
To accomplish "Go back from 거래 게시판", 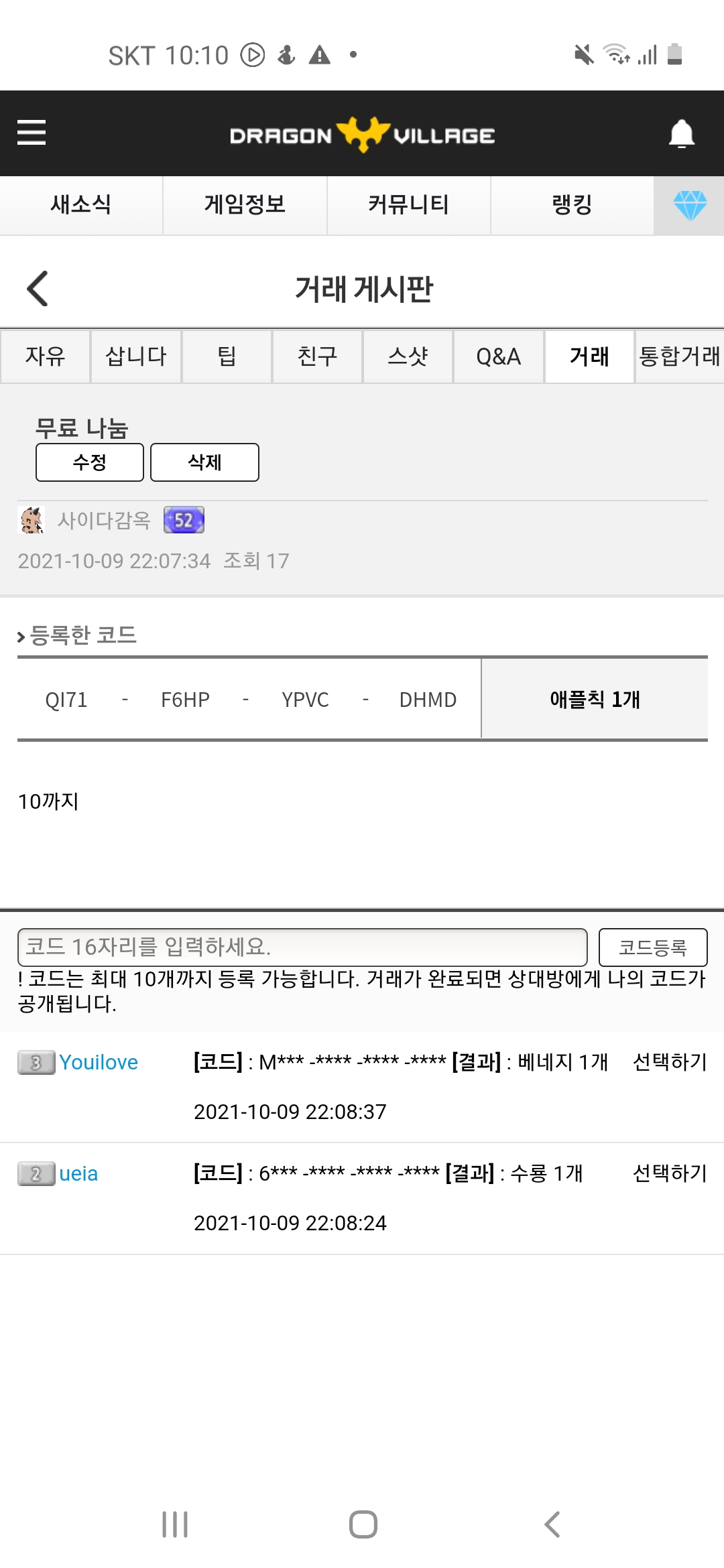I will tap(38, 289).
